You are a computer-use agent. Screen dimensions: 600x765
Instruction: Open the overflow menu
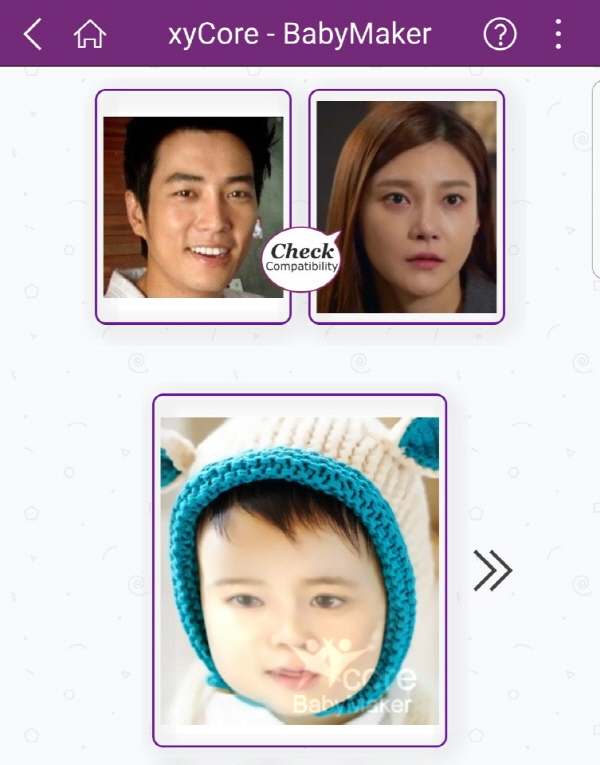click(x=558, y=35)
